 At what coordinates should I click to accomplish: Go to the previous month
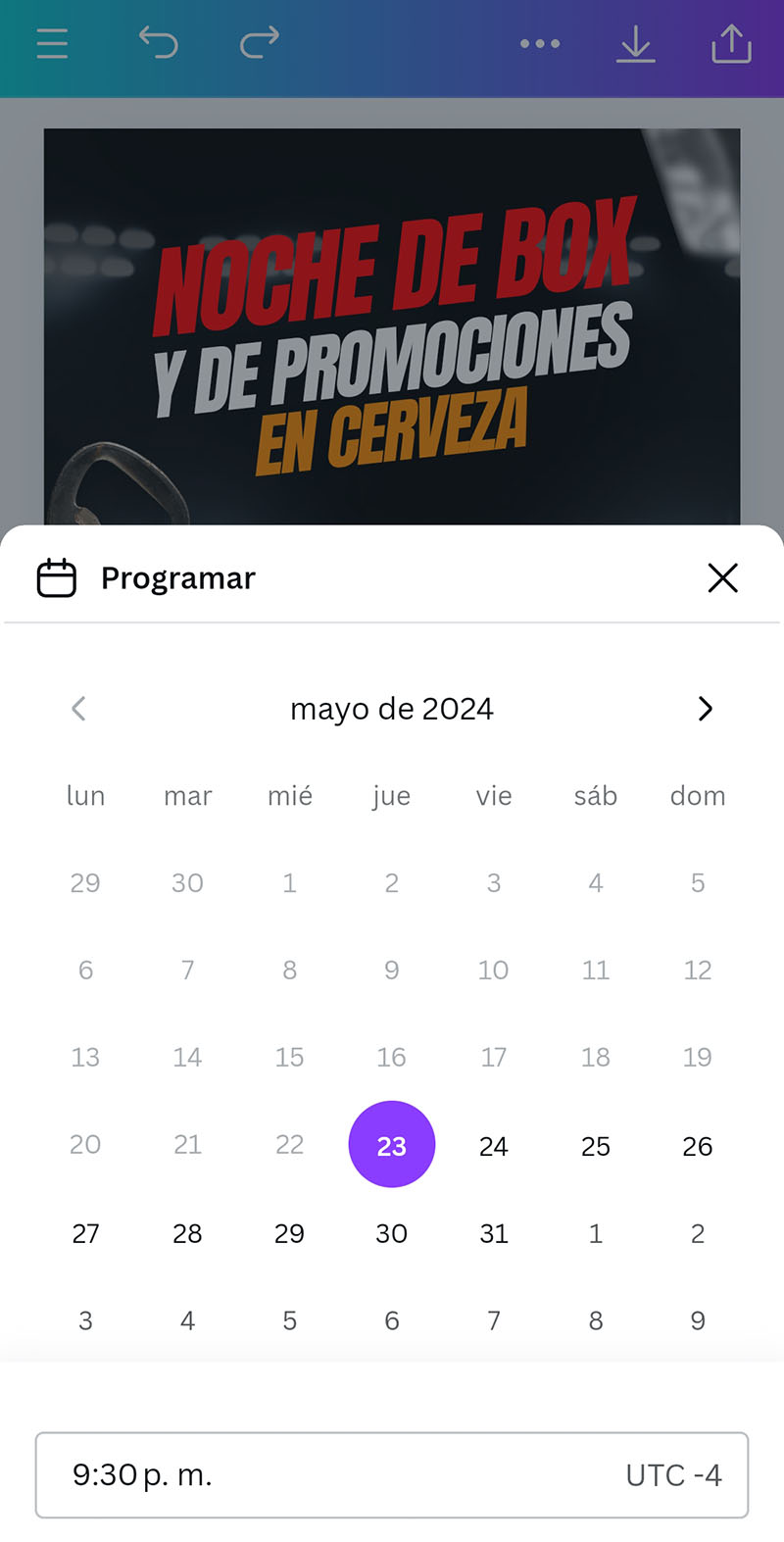[78, 708]
